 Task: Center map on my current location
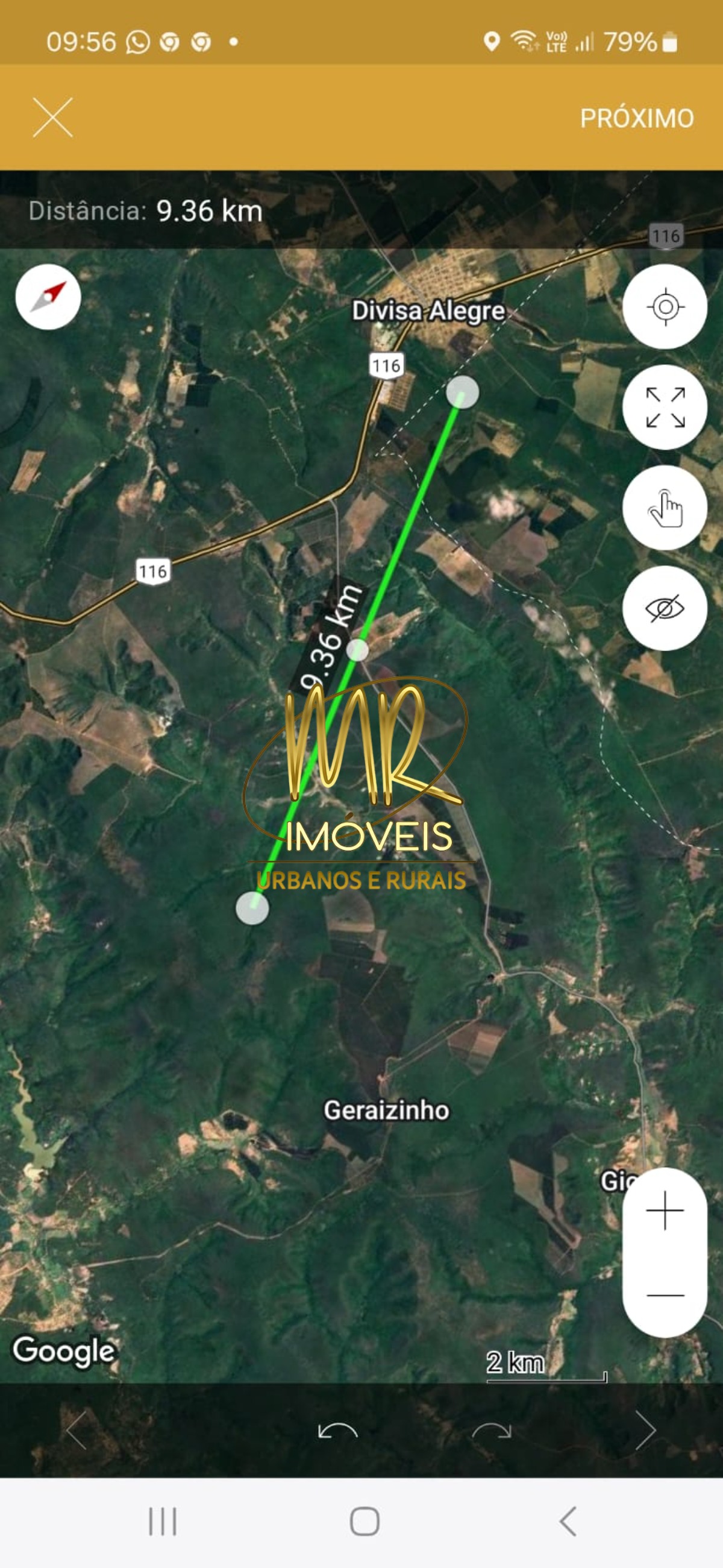pos(665,307)
